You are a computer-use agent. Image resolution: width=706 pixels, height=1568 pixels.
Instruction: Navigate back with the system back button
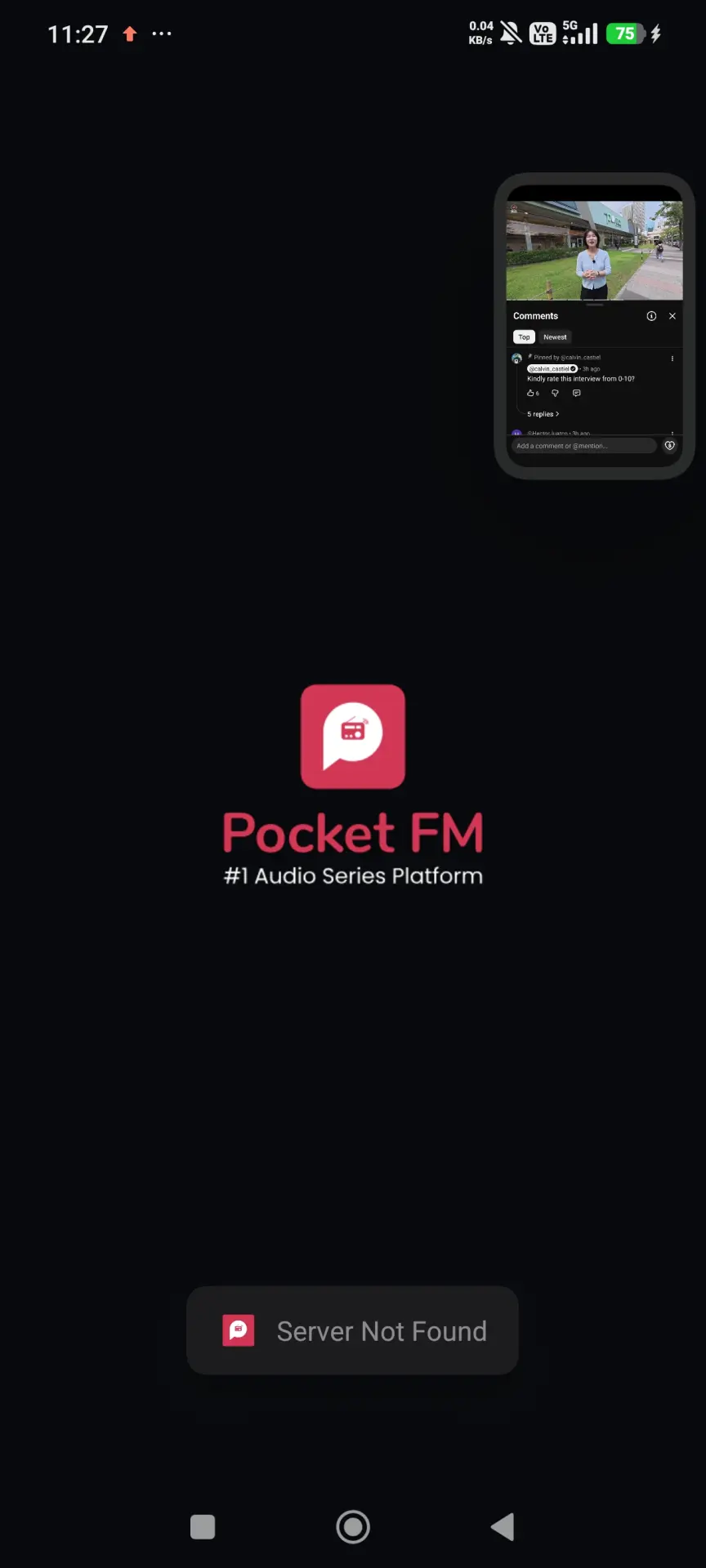click(503, 1526)
